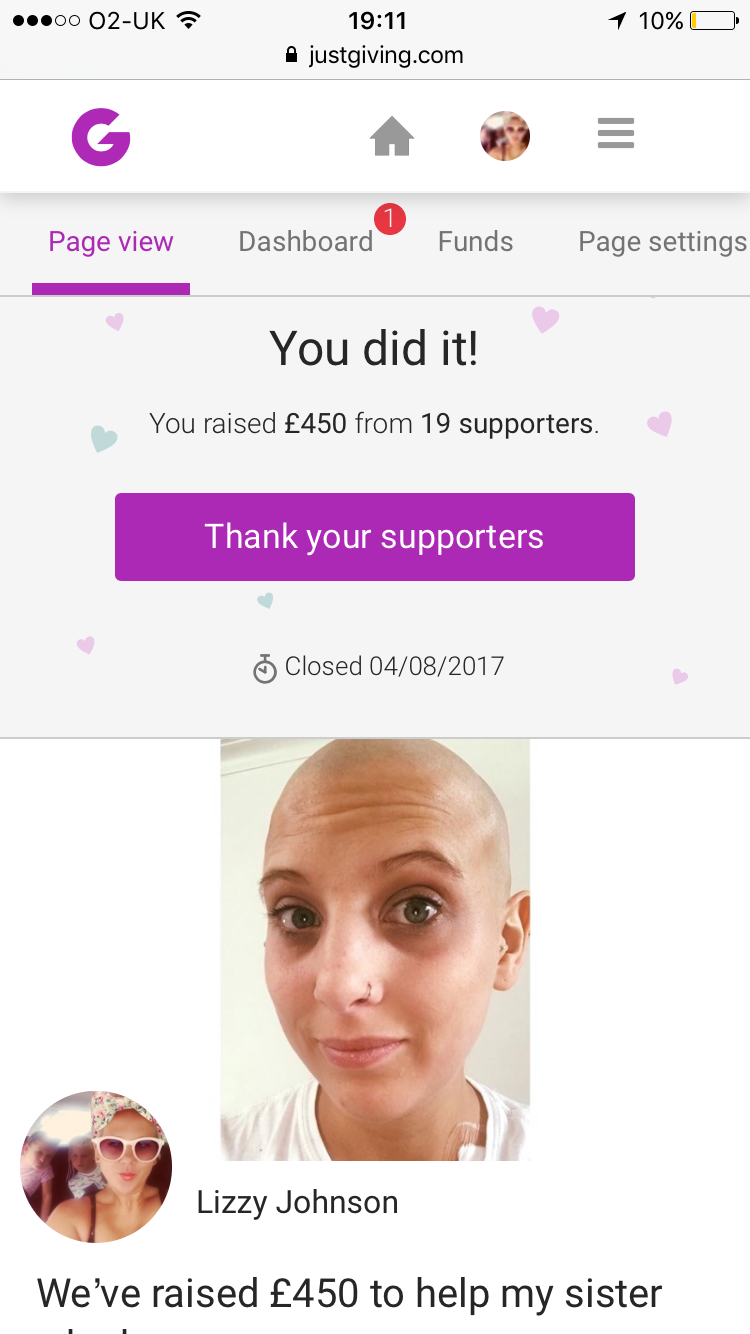This screenshot has width=750, height=1334.
Task: Tap the justgiving.com address bar
Action: pyautogui.click(x=375, y=55)
